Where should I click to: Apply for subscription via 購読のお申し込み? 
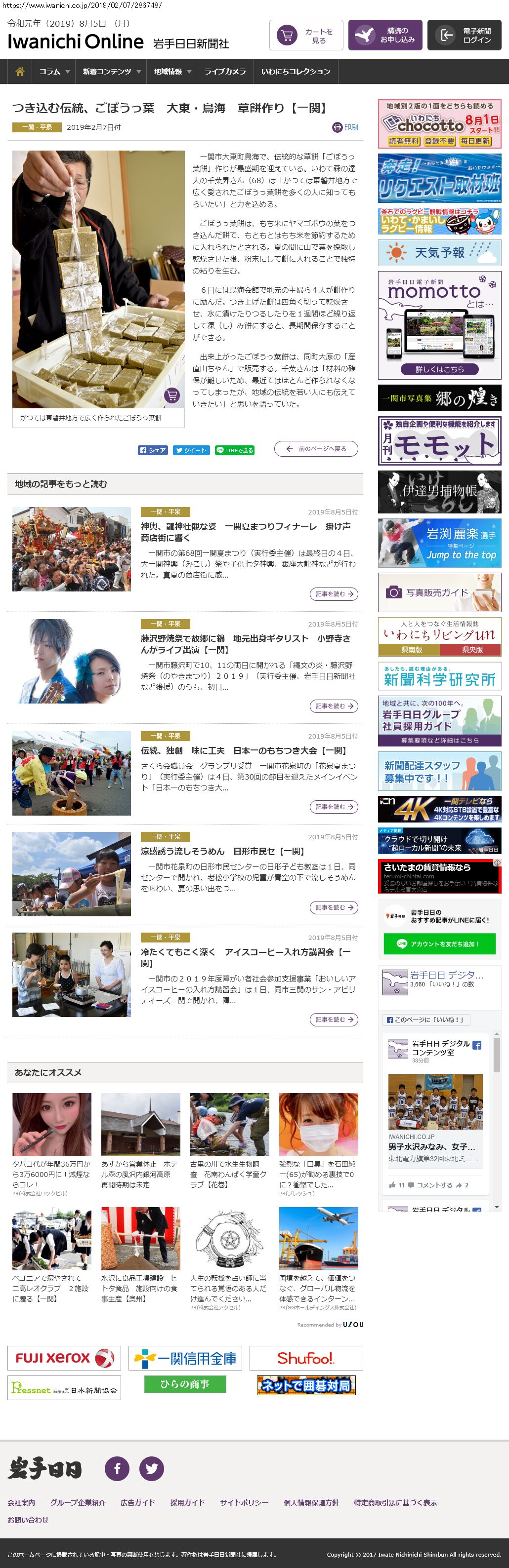(x=385, y=36)
